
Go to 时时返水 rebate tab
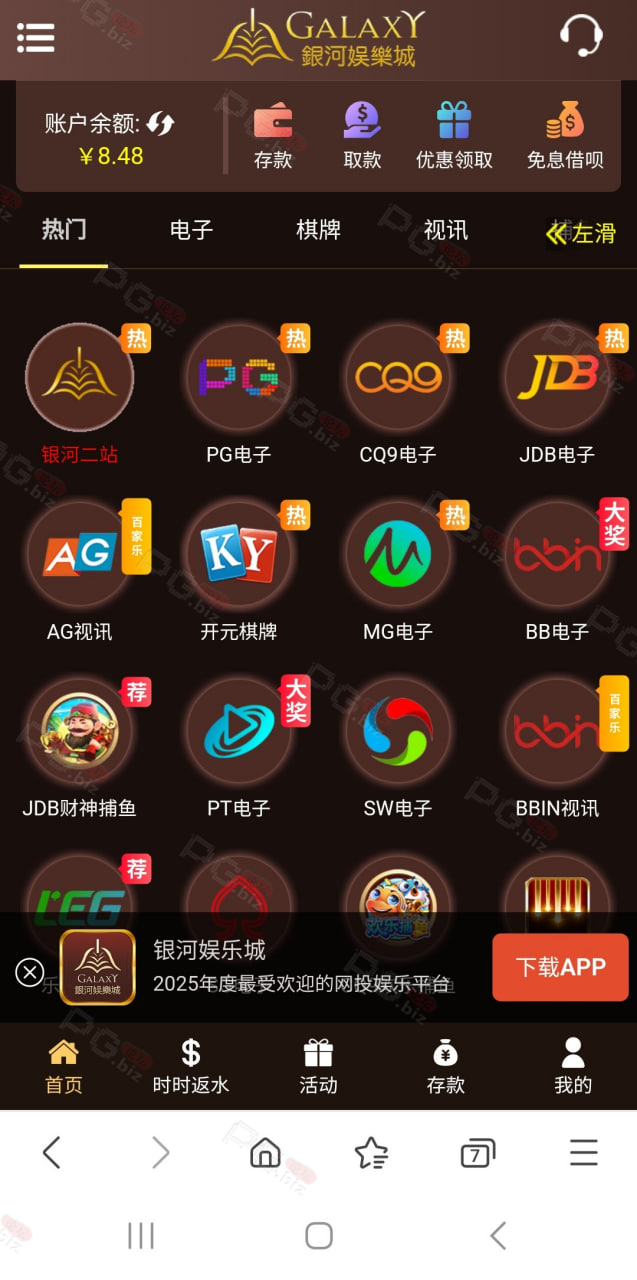(x=191, y=1066)
